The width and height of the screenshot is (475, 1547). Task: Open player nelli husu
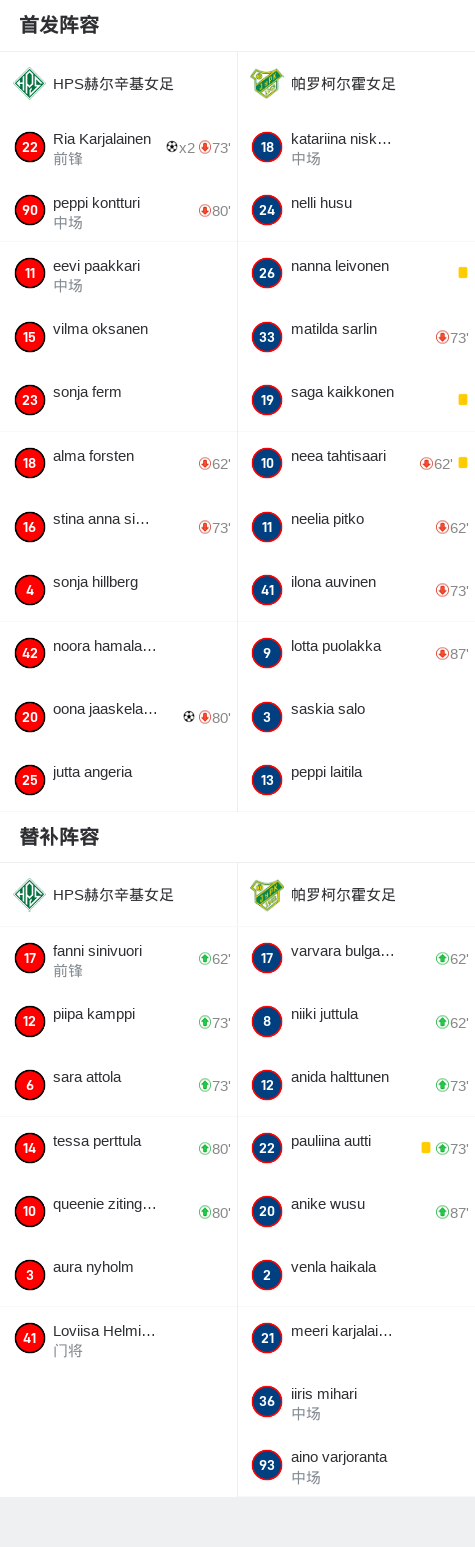(356, 210)
